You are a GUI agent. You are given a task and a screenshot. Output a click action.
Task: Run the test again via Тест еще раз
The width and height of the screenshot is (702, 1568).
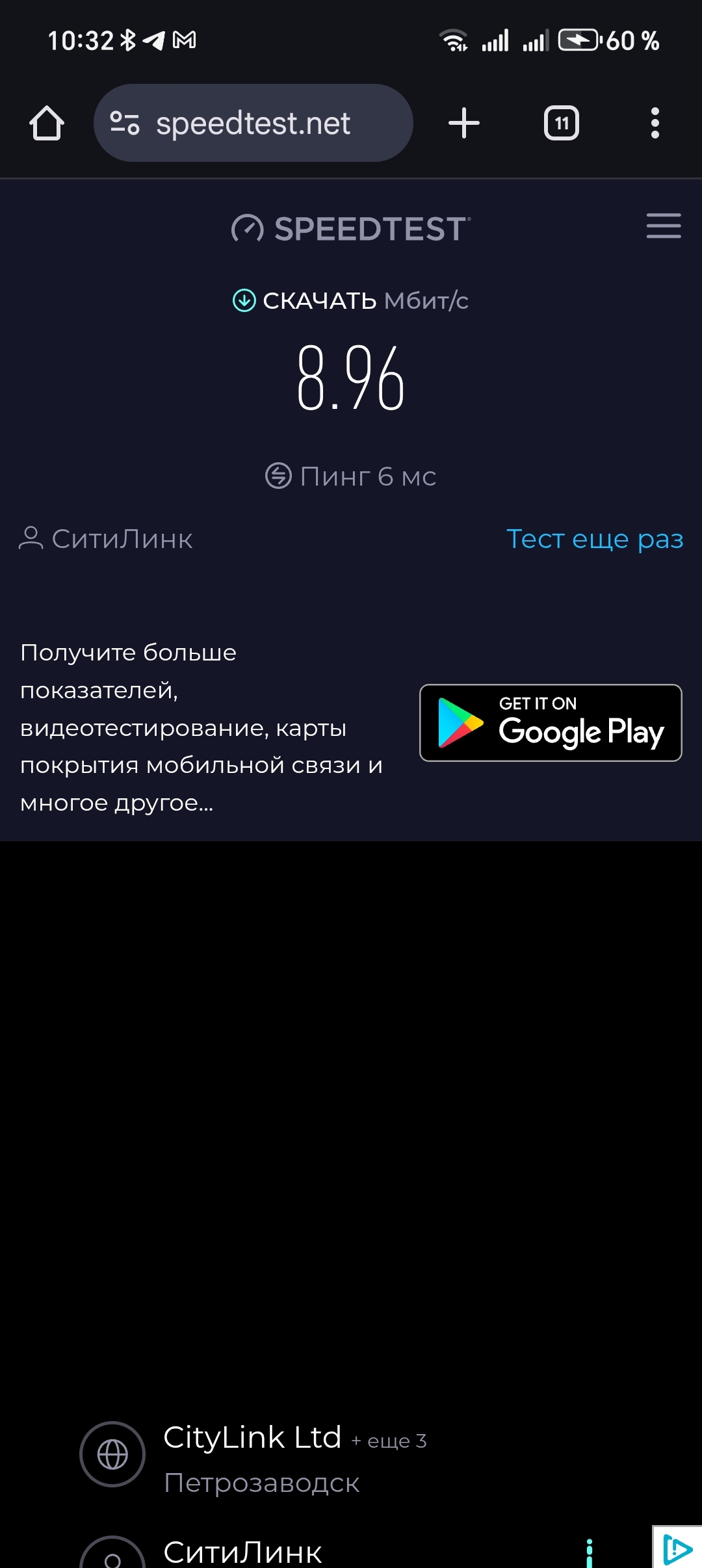594,539
